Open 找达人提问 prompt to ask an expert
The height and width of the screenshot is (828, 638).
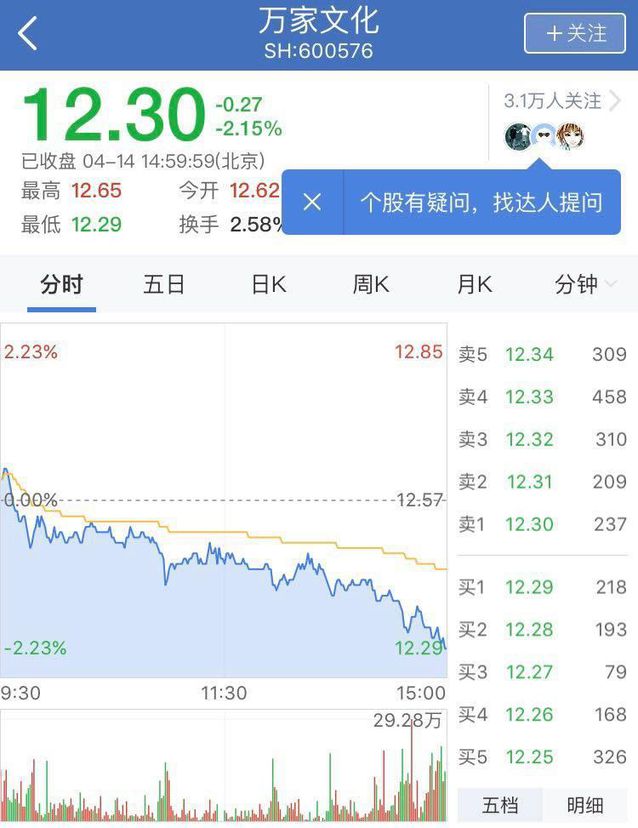pyautogui.click(x=481, y=202)
